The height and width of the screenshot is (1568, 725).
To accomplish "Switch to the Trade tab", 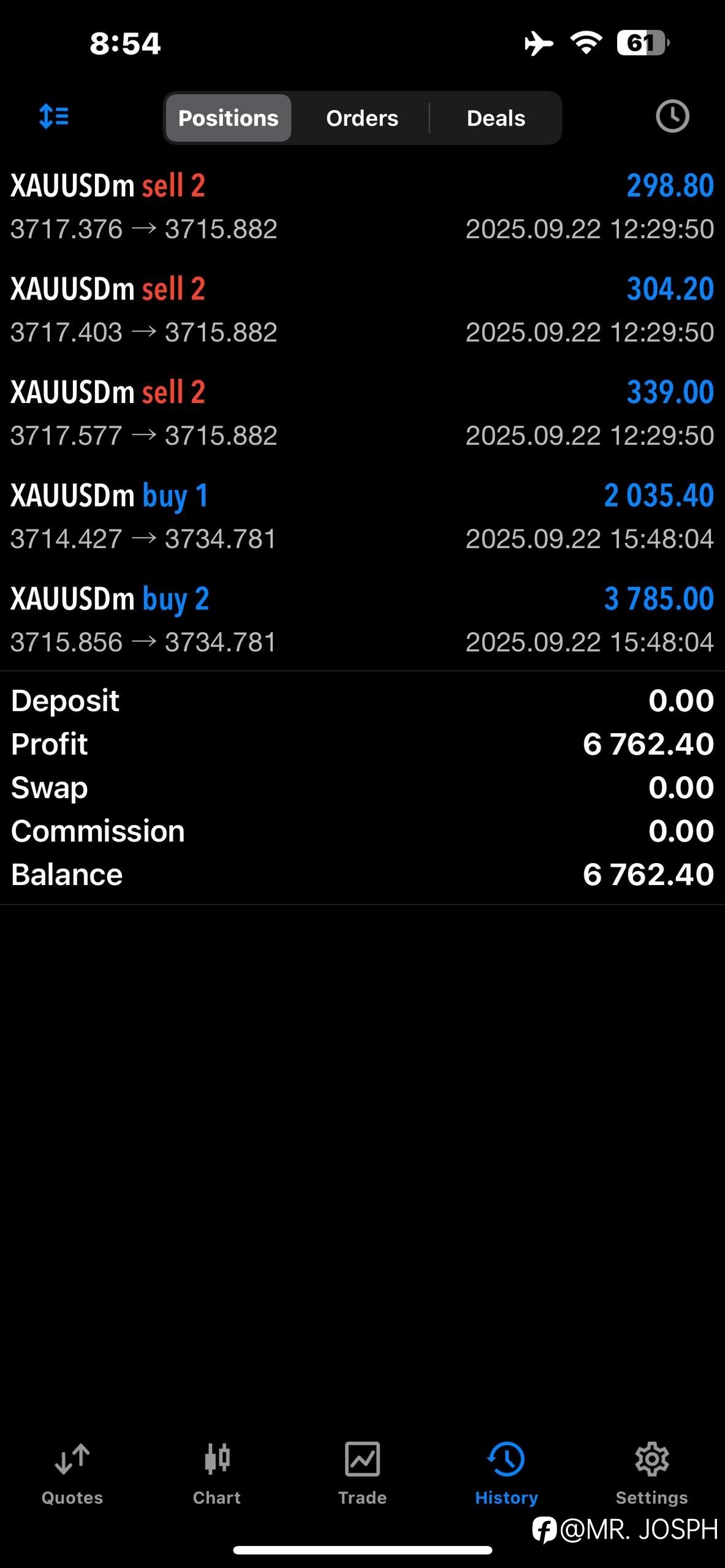I will (362, 1474).
